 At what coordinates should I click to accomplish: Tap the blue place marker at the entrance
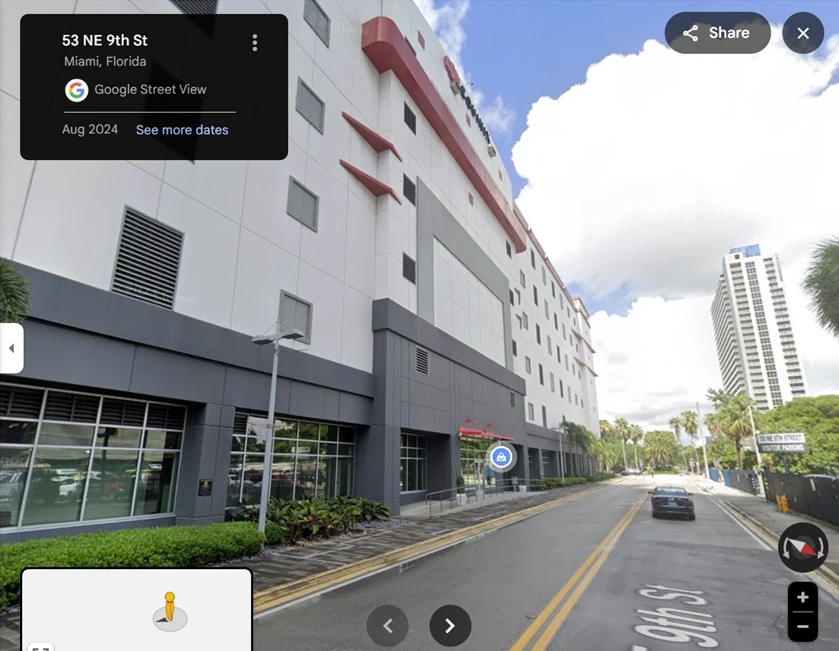tap(501, 457)
